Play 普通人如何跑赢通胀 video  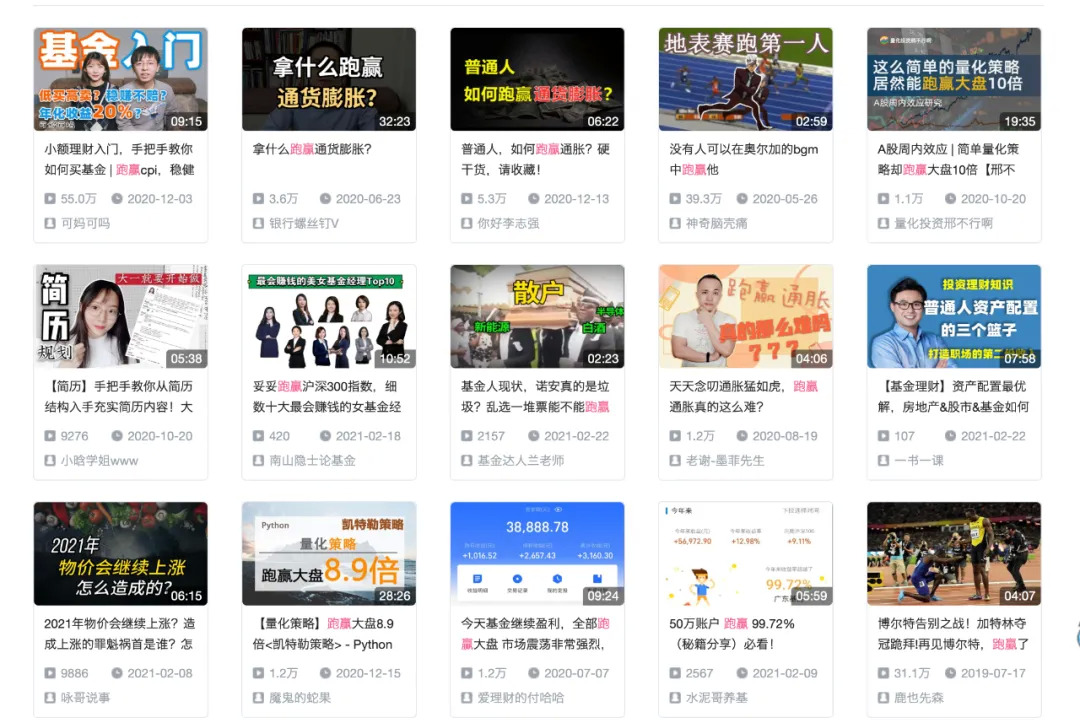(x=537, y=79)
